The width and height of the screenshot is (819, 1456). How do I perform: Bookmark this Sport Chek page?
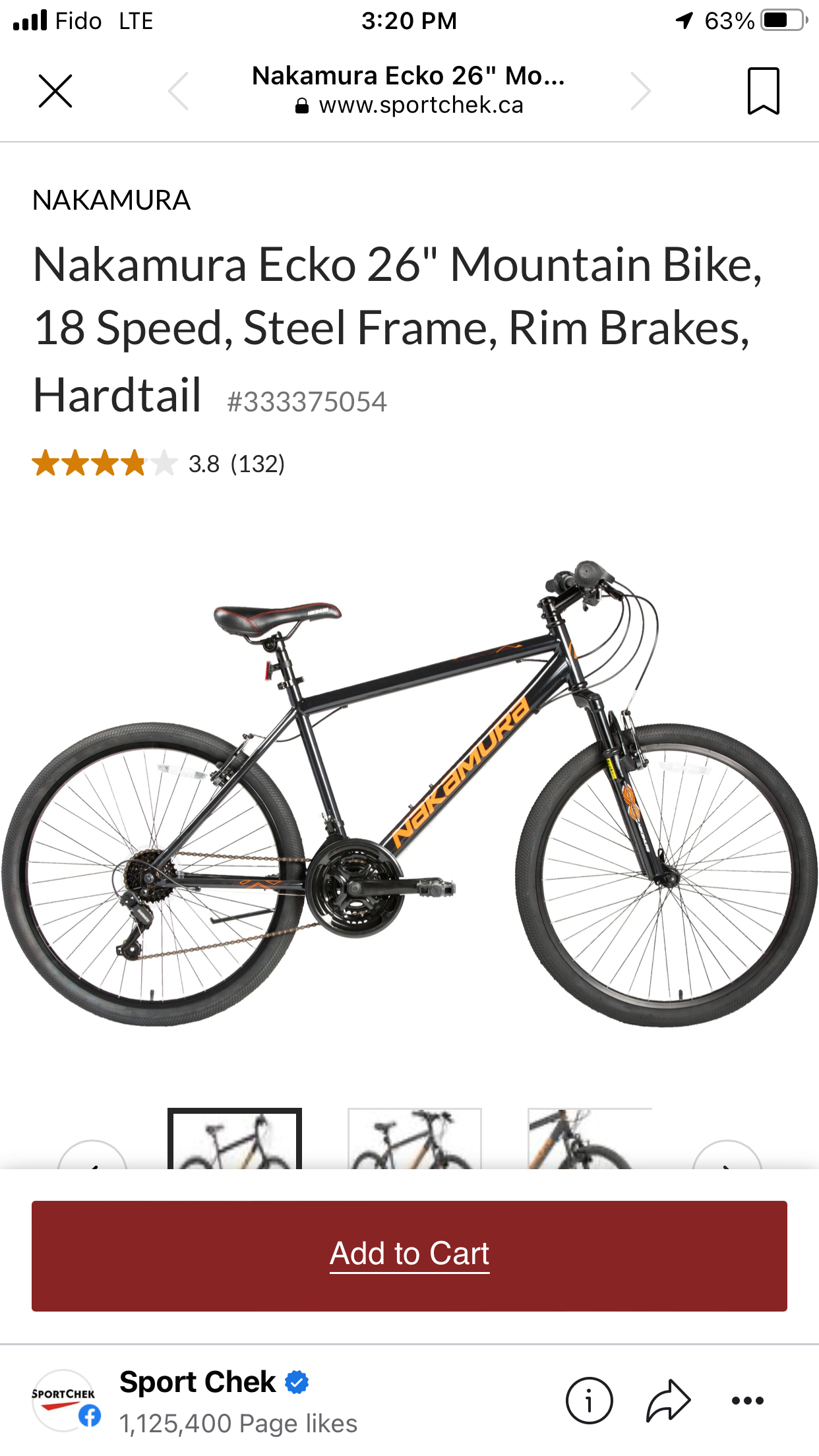point(763,91)
